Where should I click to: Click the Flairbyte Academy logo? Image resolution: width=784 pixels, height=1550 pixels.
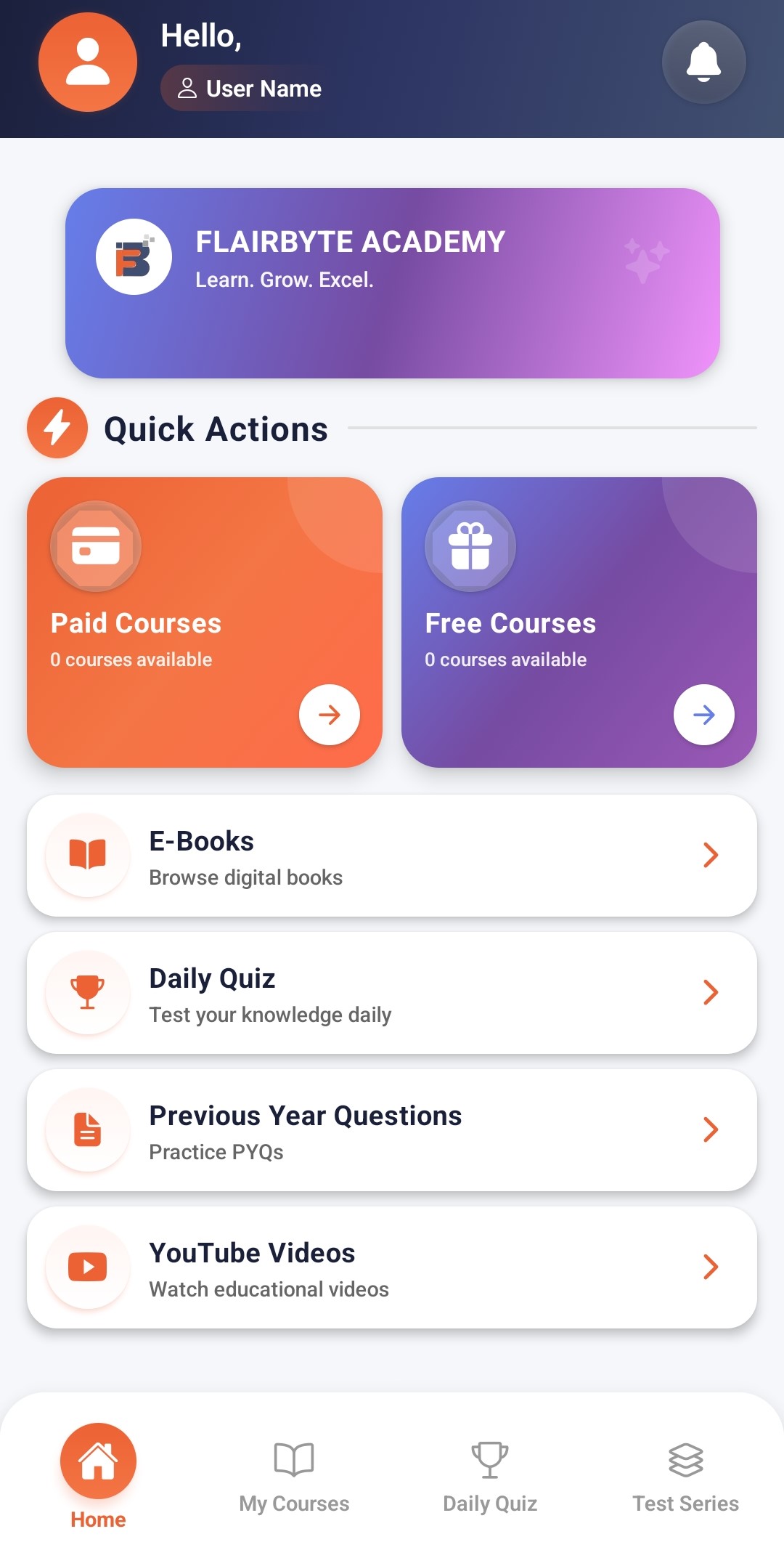134,256
